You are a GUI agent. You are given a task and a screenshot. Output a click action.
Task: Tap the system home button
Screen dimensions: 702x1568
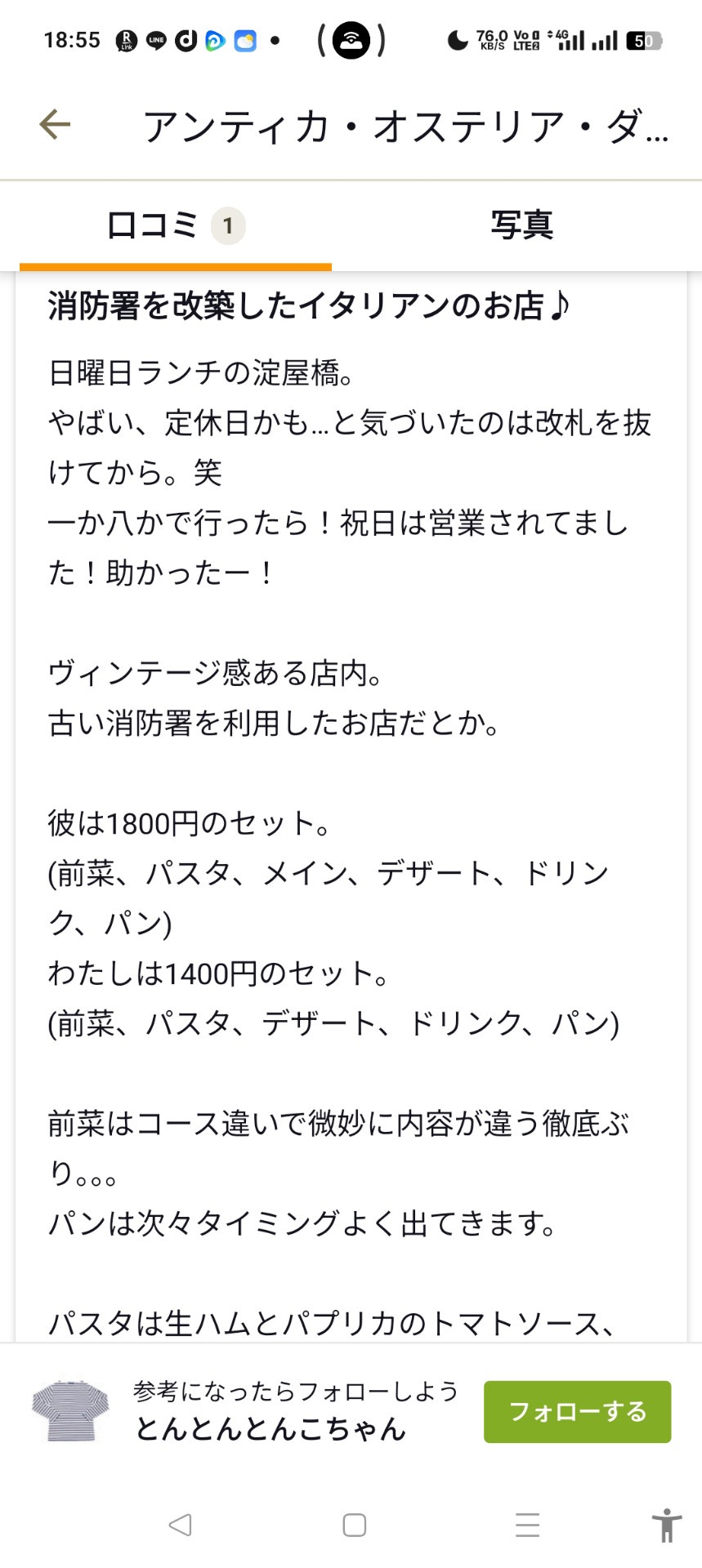[354, 1525]
